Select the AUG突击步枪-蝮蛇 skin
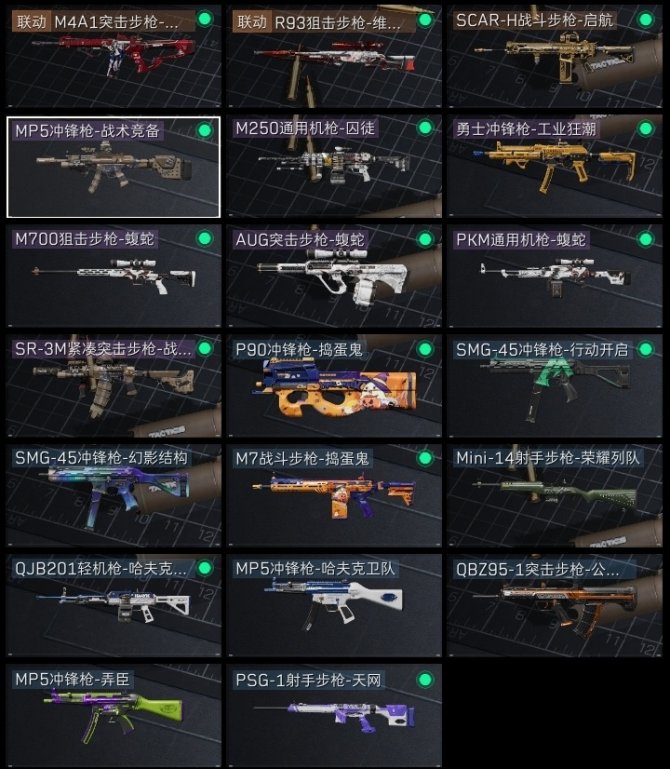Viewport: 670px width, 769px height. [x=333, y=275]
